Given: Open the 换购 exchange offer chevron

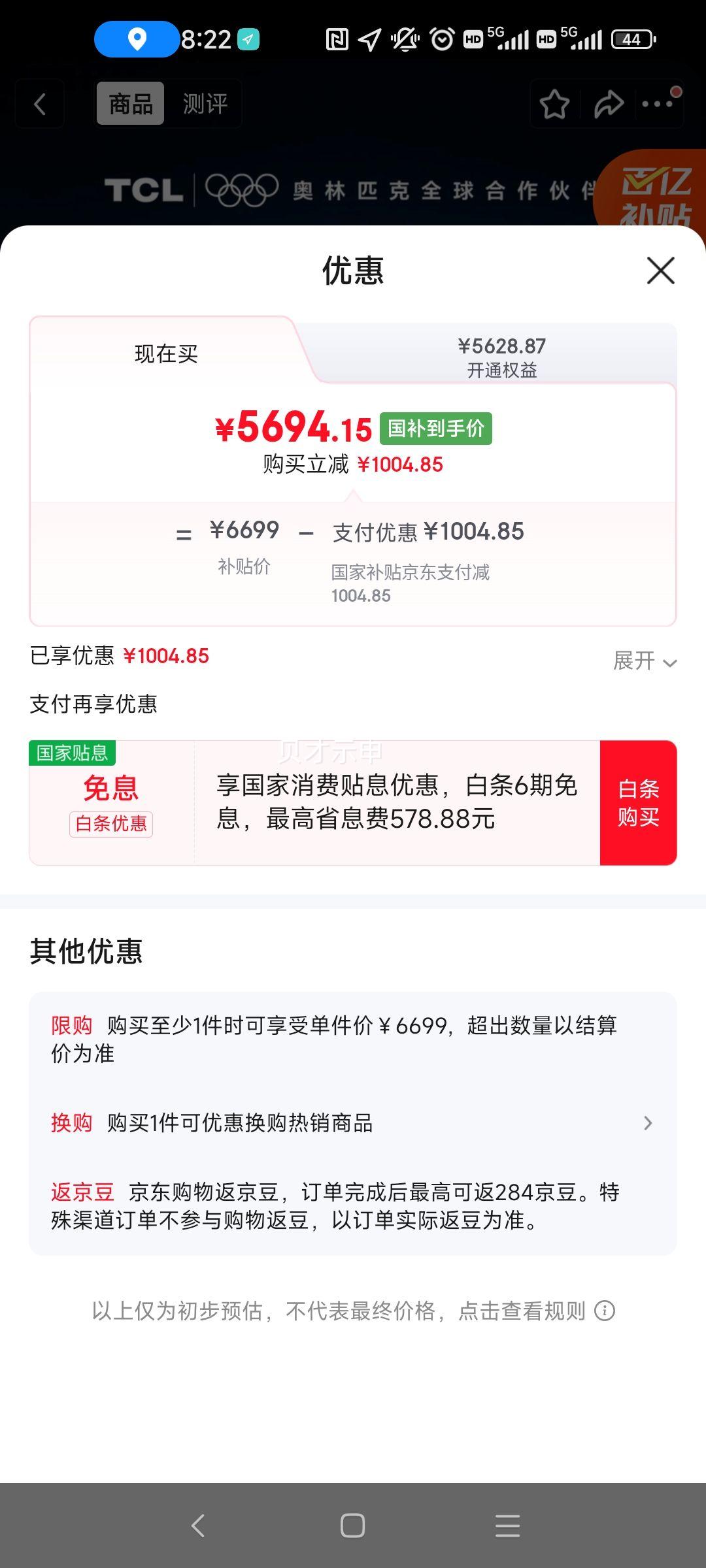Looking at the screenshot, I should click(648, 1123).
